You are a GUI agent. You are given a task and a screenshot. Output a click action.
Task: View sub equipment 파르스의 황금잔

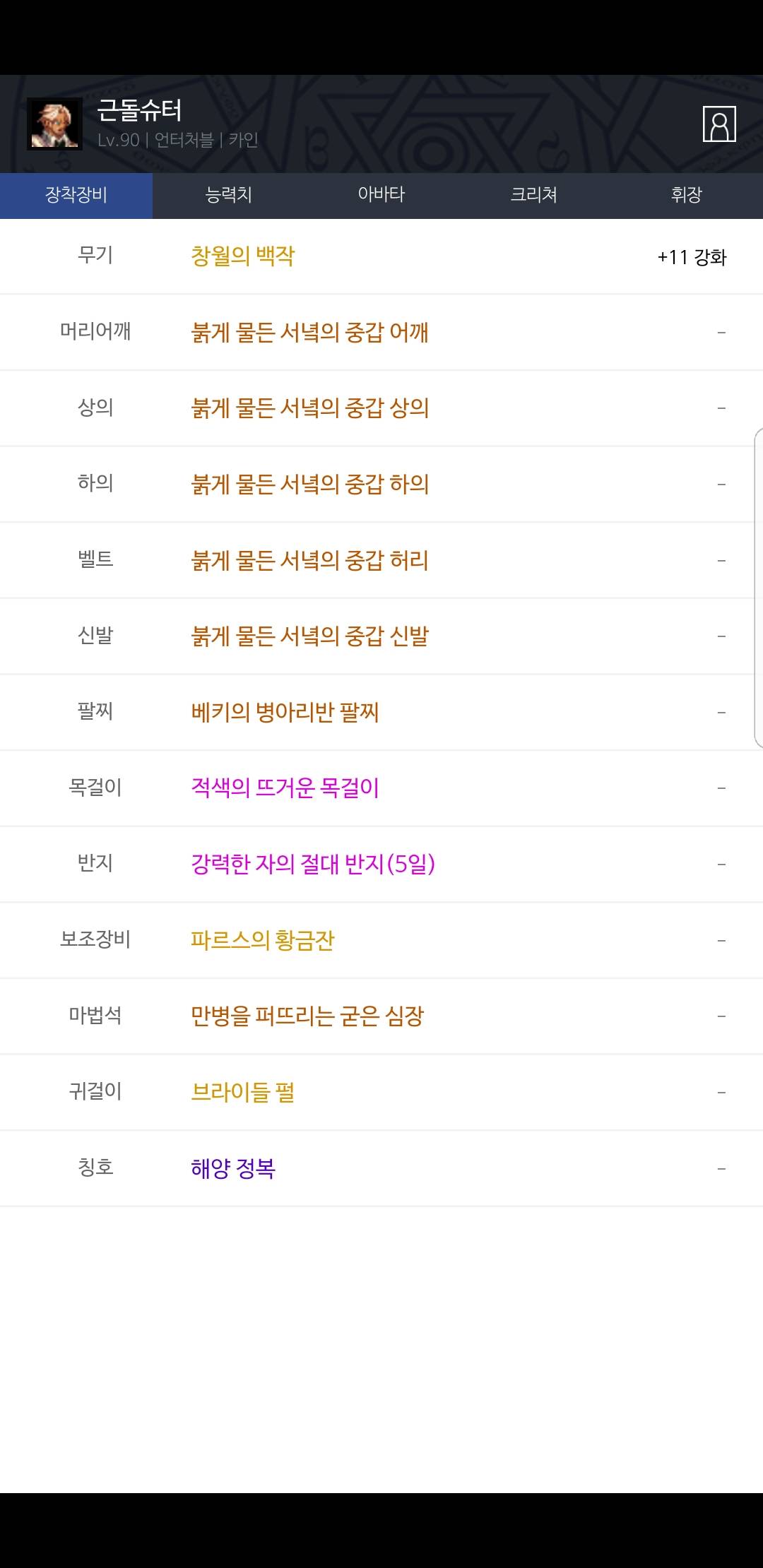click(262, 940)
